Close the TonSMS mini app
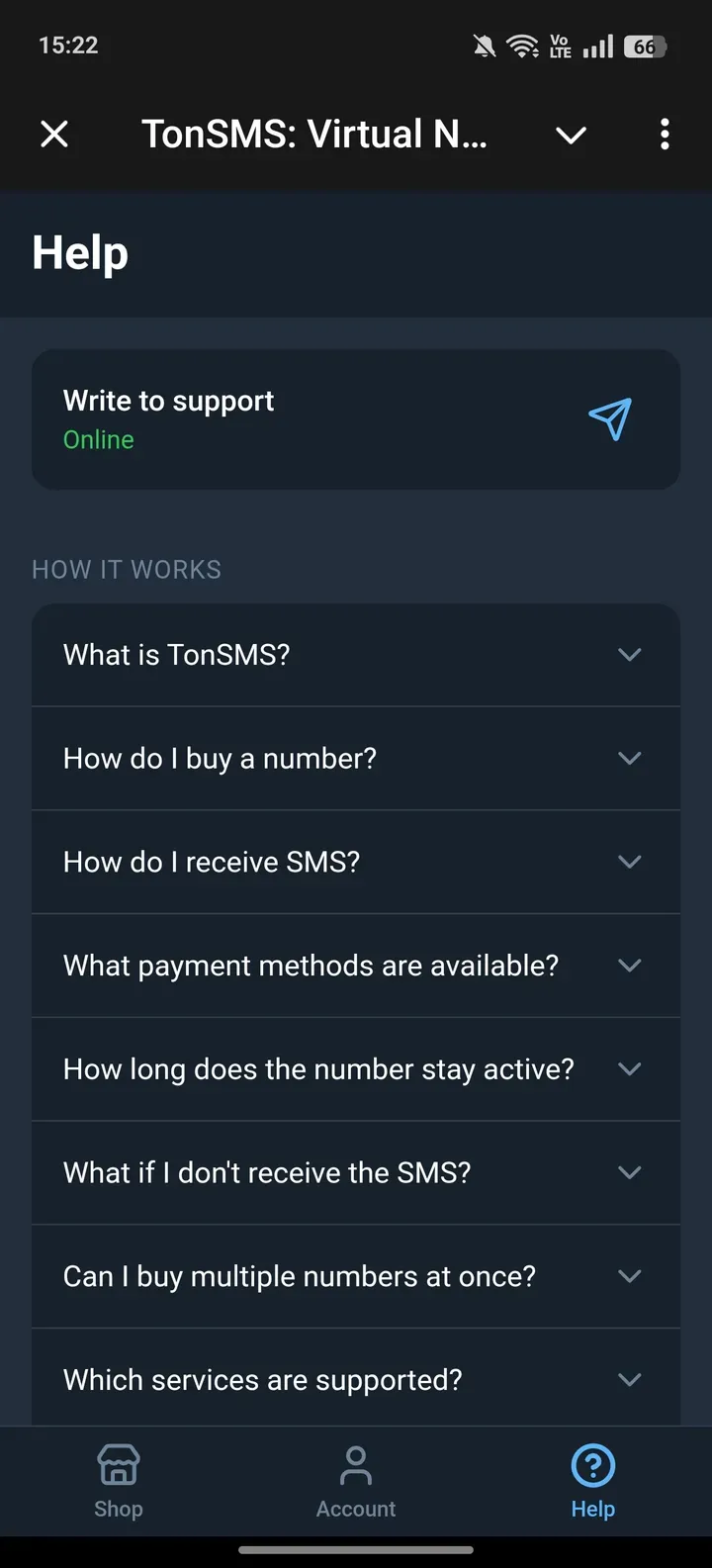This screenshot has height=1568, width=712. coord(54,134)
